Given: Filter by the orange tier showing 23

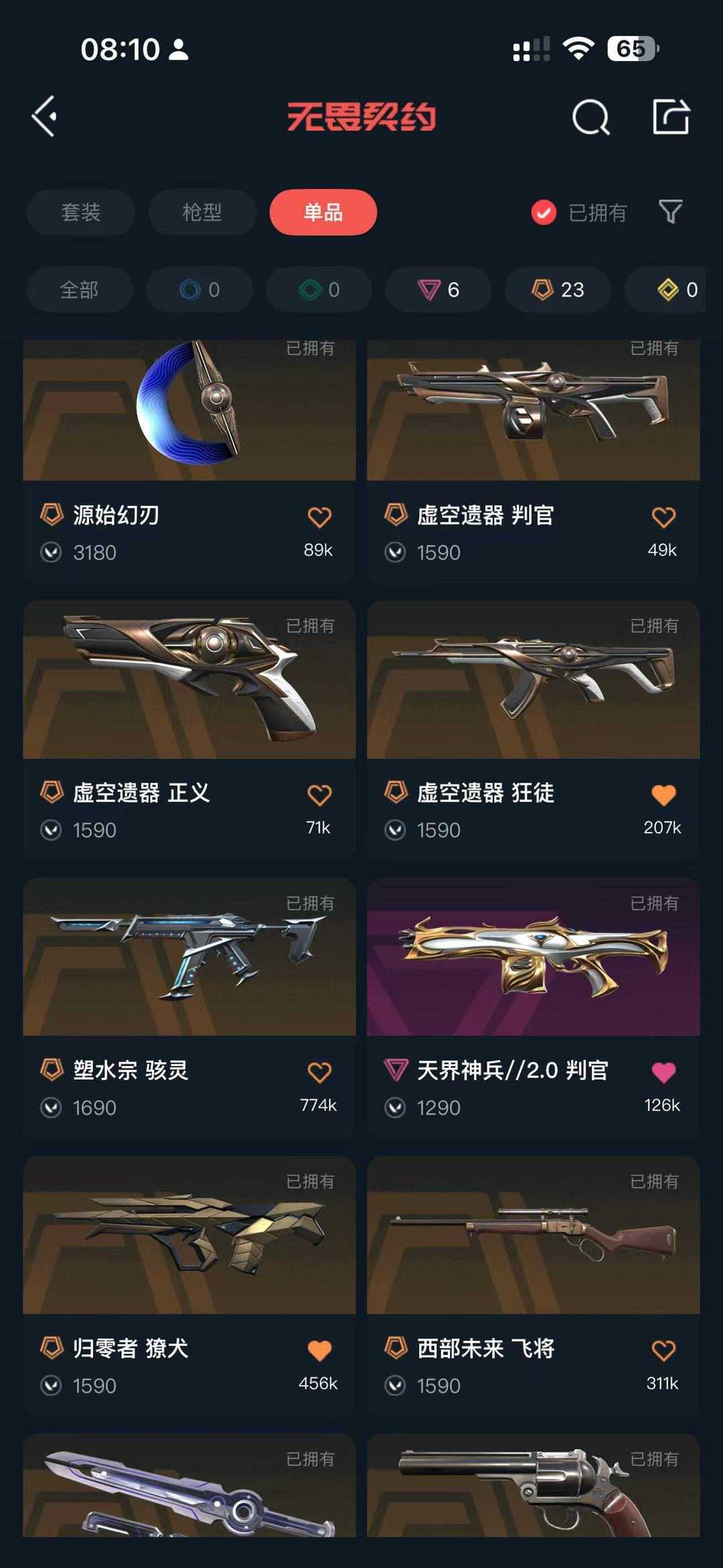Looking at the screenshot, I should point(558,289).
